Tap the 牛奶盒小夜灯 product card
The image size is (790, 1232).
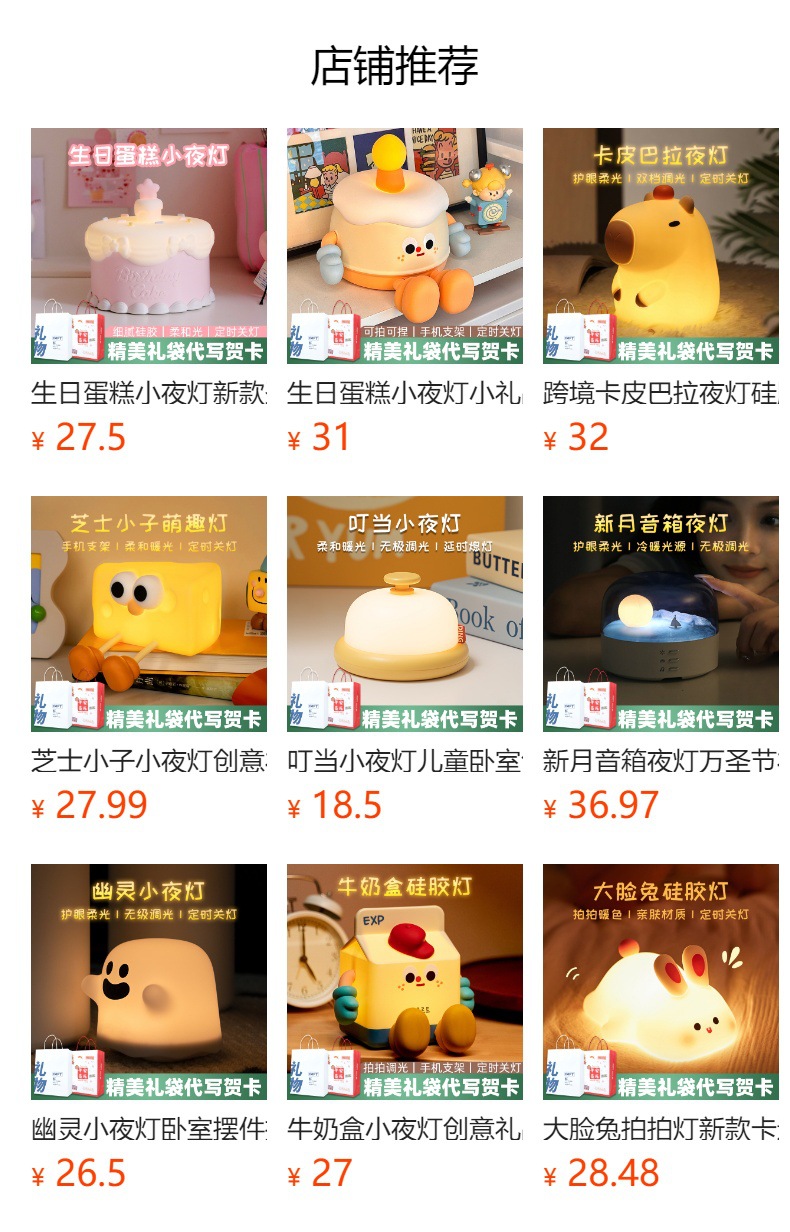pyautogui.click(x=405, y=982)
